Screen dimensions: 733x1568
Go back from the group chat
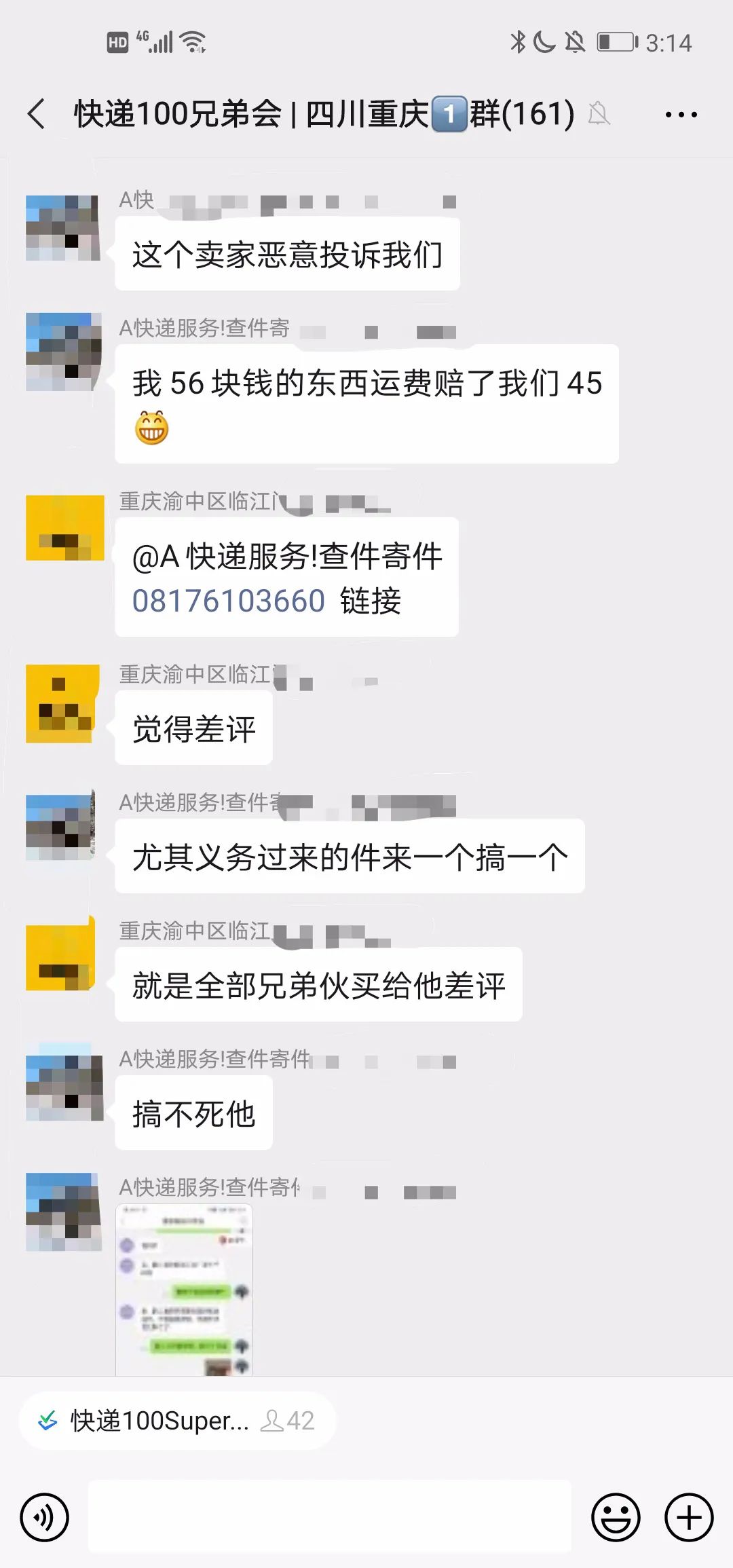click(37, 113)
